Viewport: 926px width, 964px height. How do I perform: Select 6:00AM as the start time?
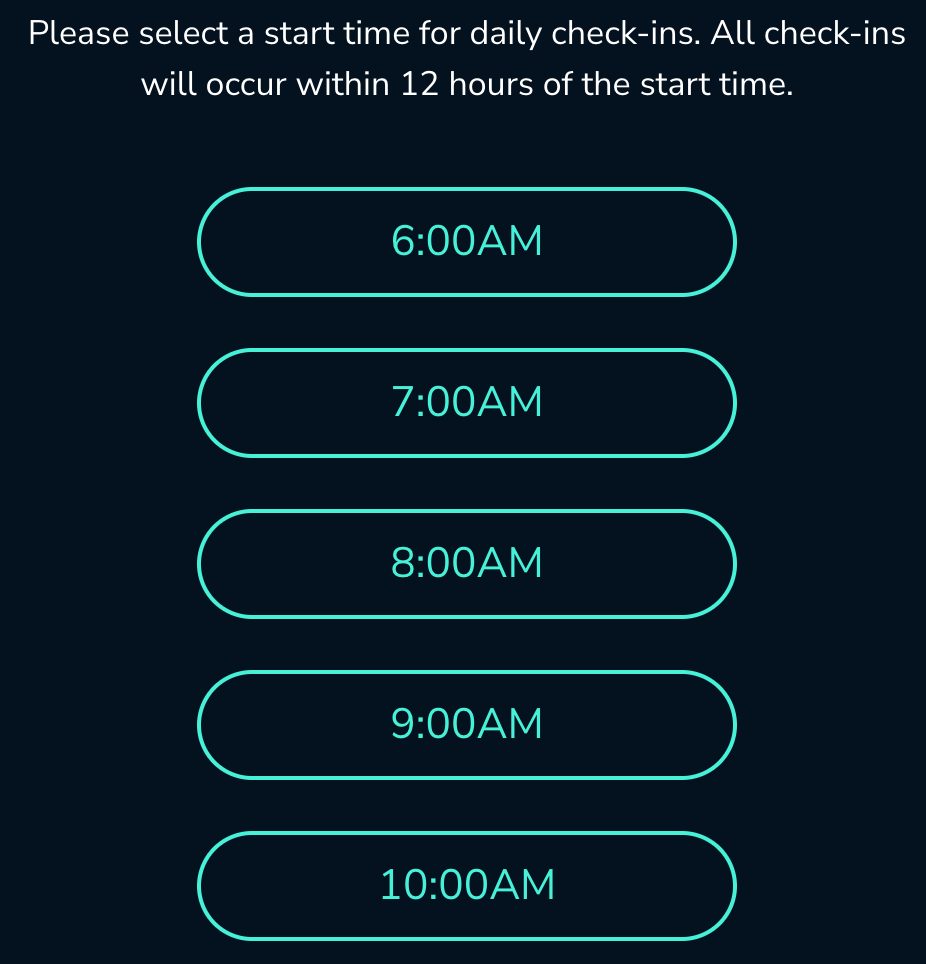(x=467, y=242)
